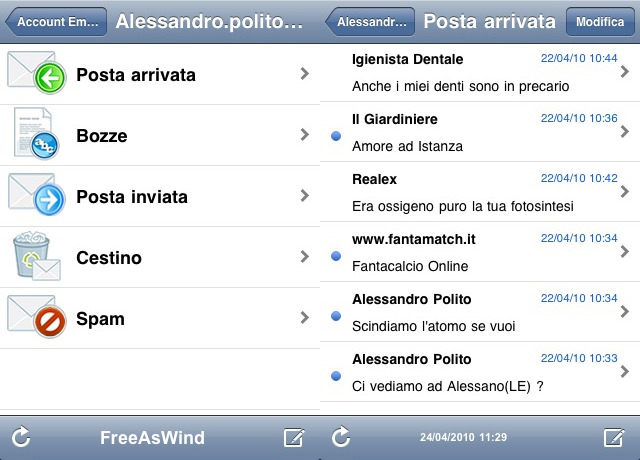The image size is (640, 460).
Task: Read Il Giardiniere's message Amore ad Istanza
Action: click(x=480, y=133)
